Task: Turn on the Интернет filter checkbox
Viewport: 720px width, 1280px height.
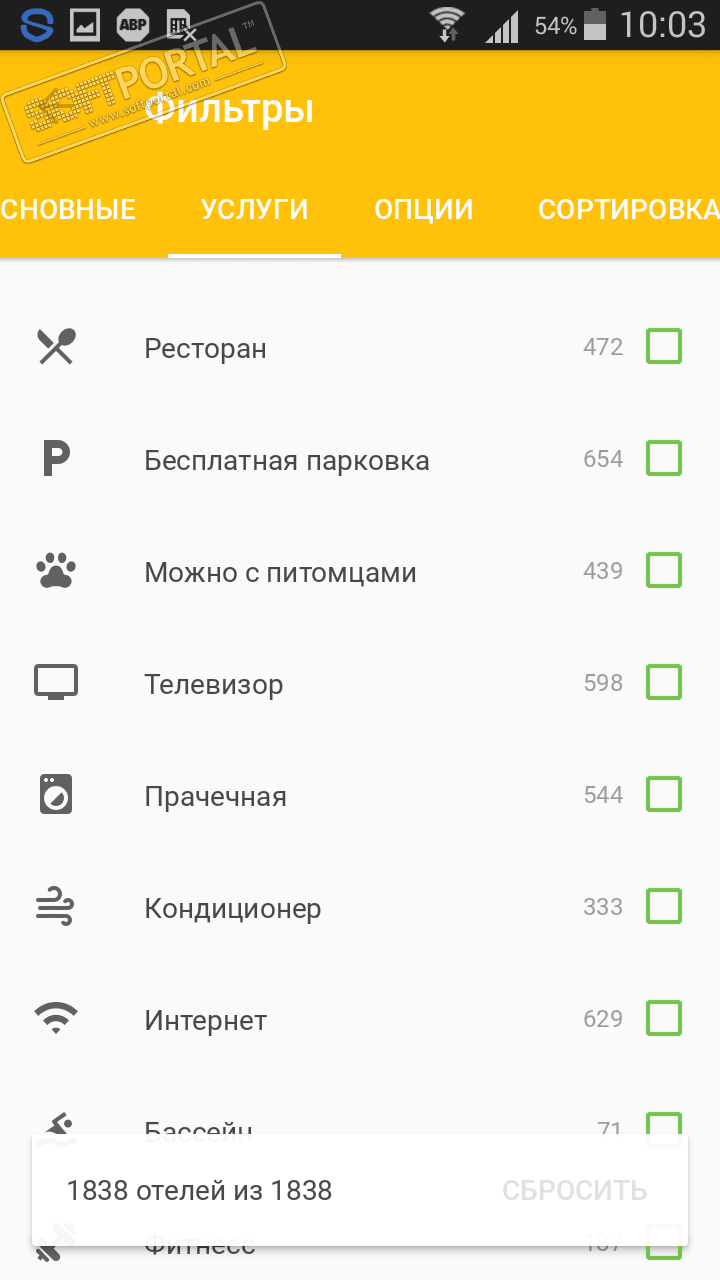Action: click(664, 1019)
